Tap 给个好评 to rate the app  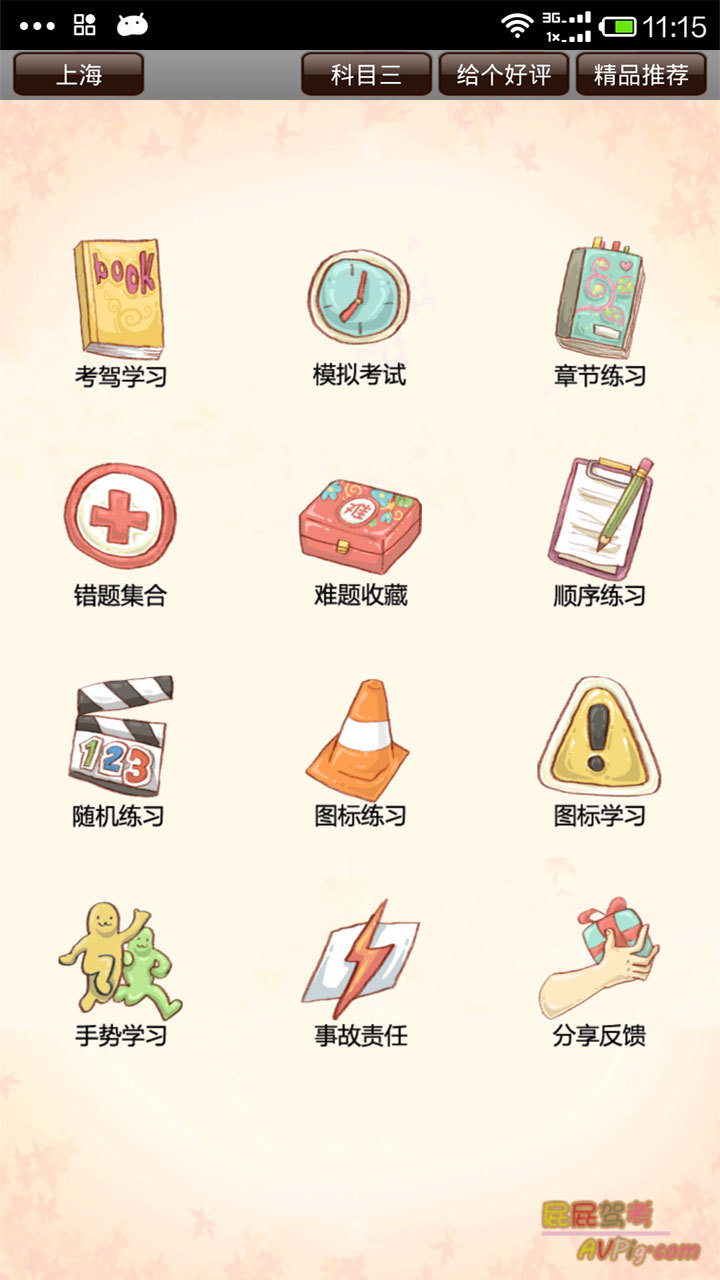[x=504, y=75]
